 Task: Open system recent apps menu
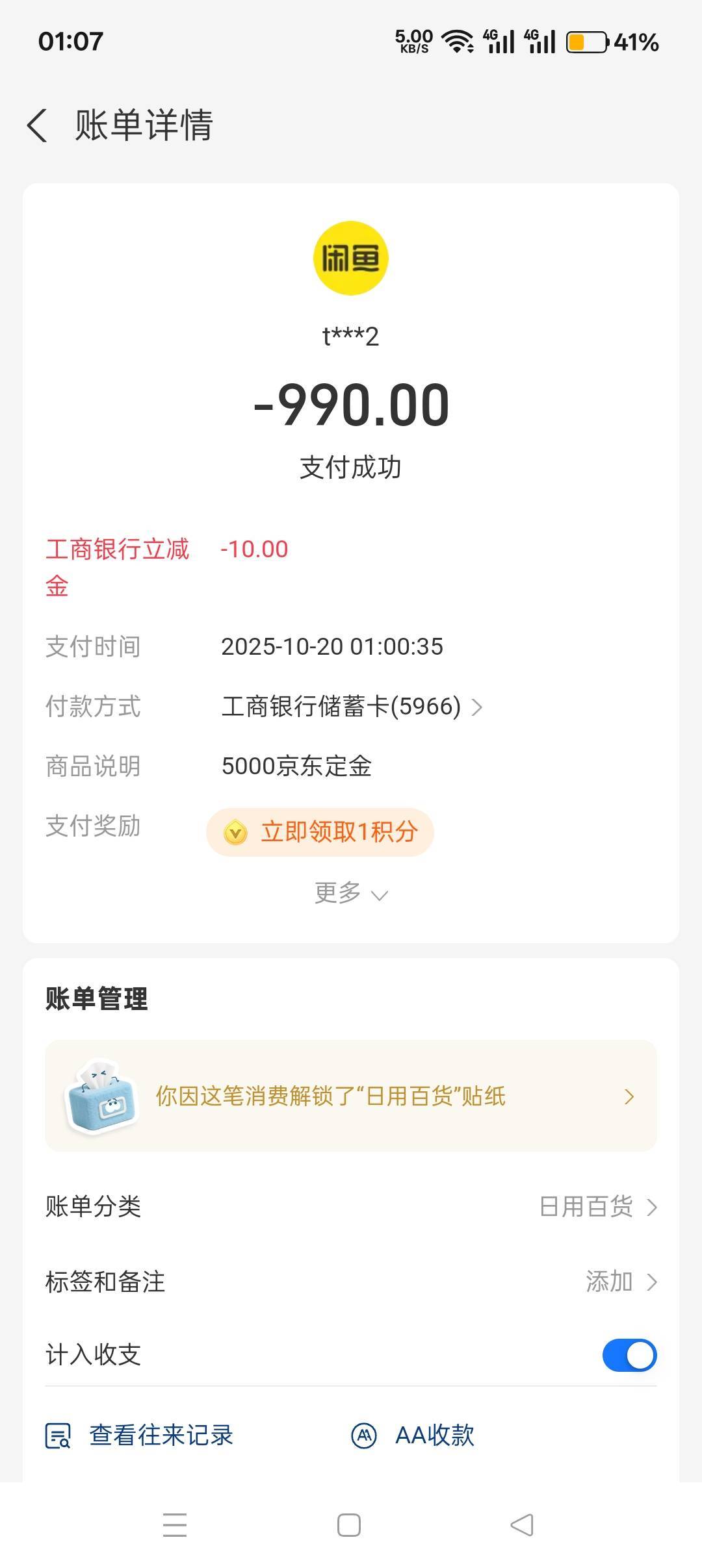point(175,1525)
